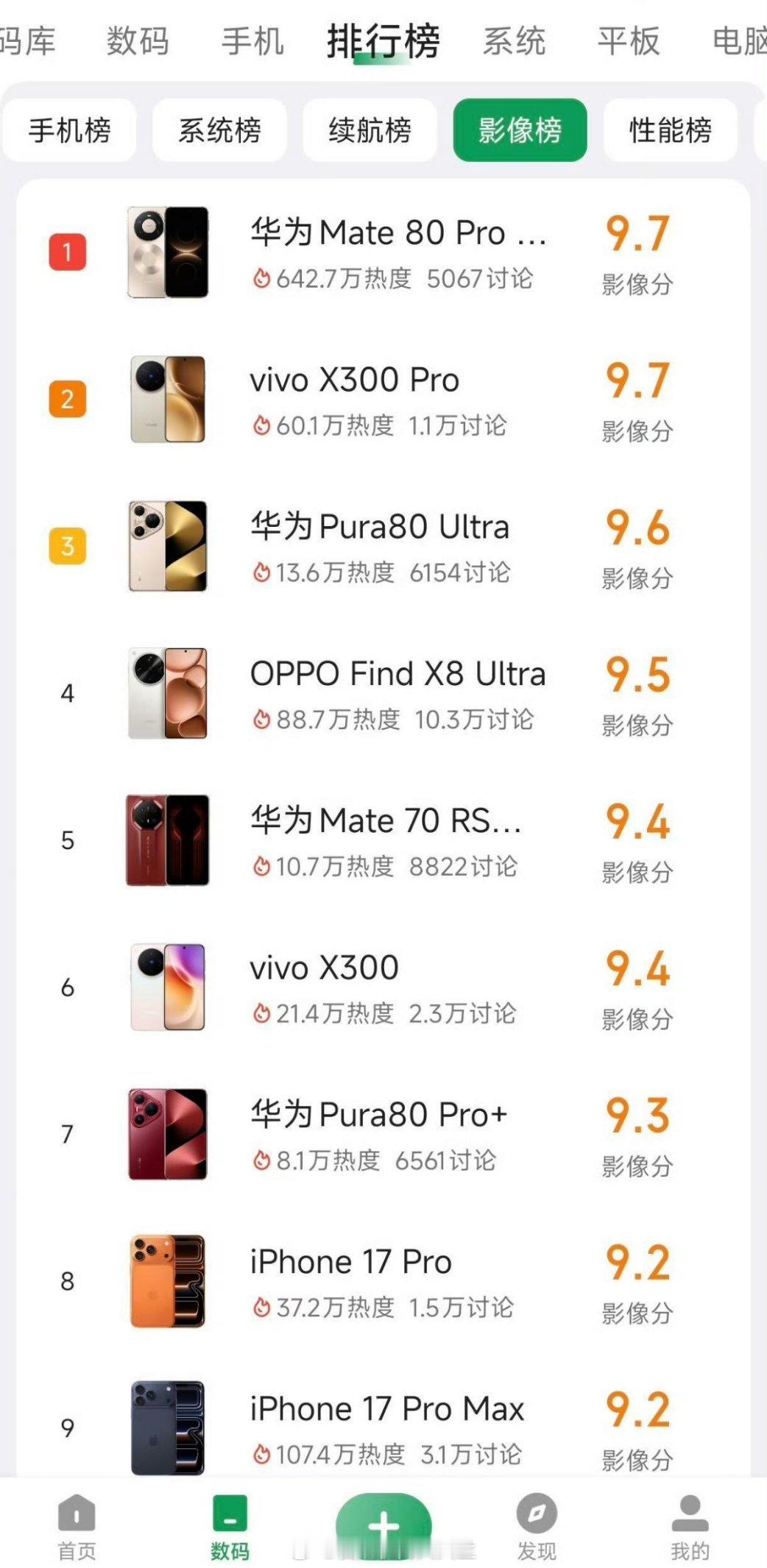The width and height of the screenshot is (767, 1568).
Task: Switch to the 续航榜 ranking
Action: (x=370, y=130)
